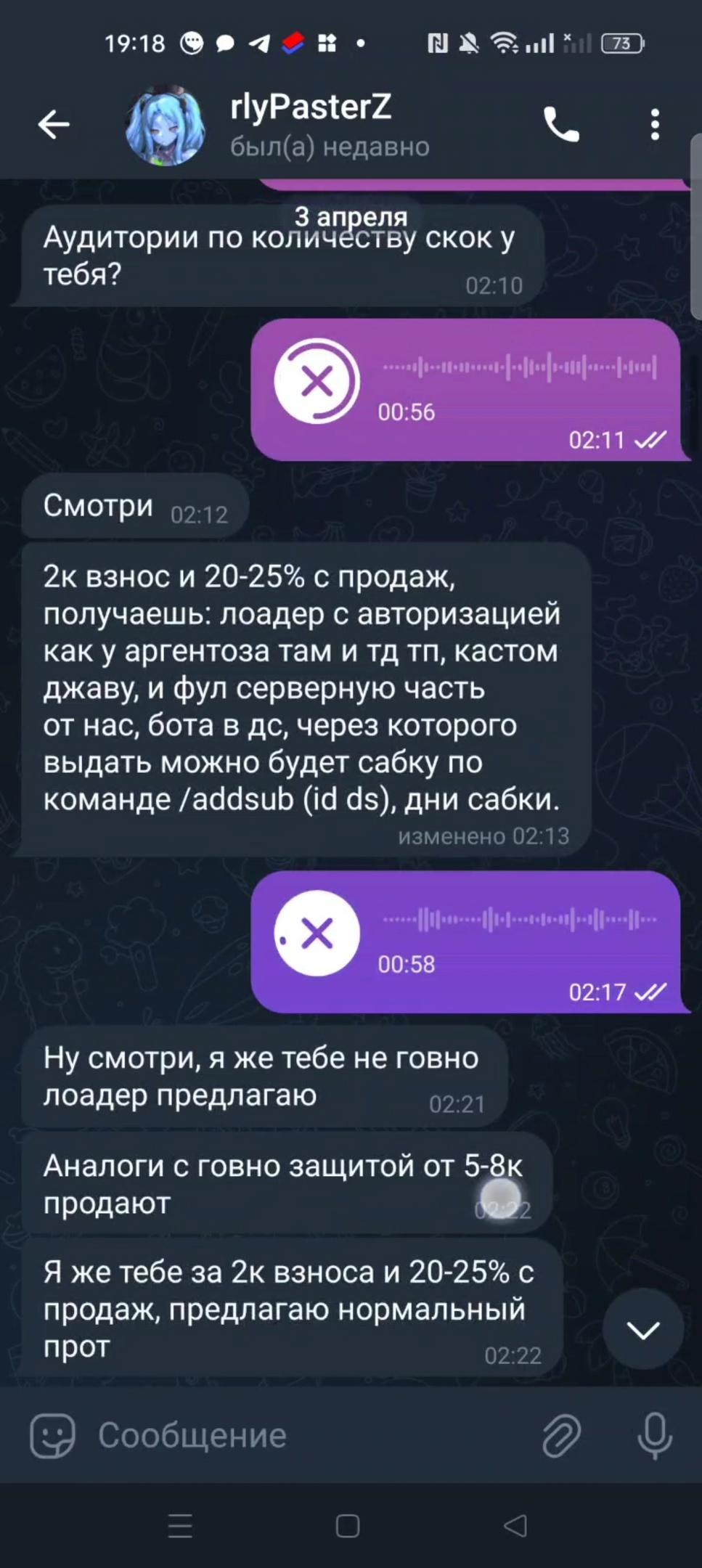This screenshot has width=702, height=1568.
Task: Attach a file with the paperclip
Action: pos(561,1436)
